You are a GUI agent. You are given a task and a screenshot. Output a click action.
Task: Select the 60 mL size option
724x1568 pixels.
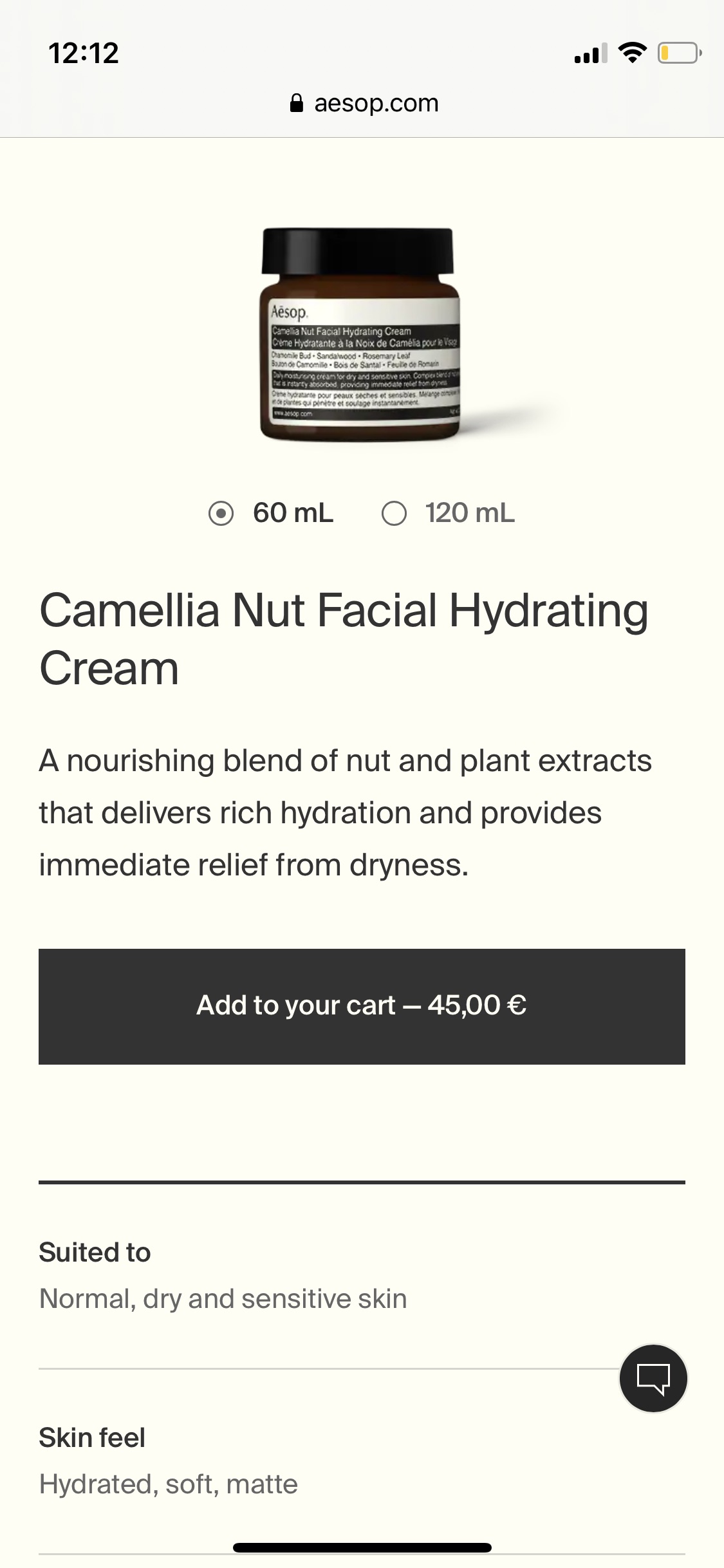(271, 514)
